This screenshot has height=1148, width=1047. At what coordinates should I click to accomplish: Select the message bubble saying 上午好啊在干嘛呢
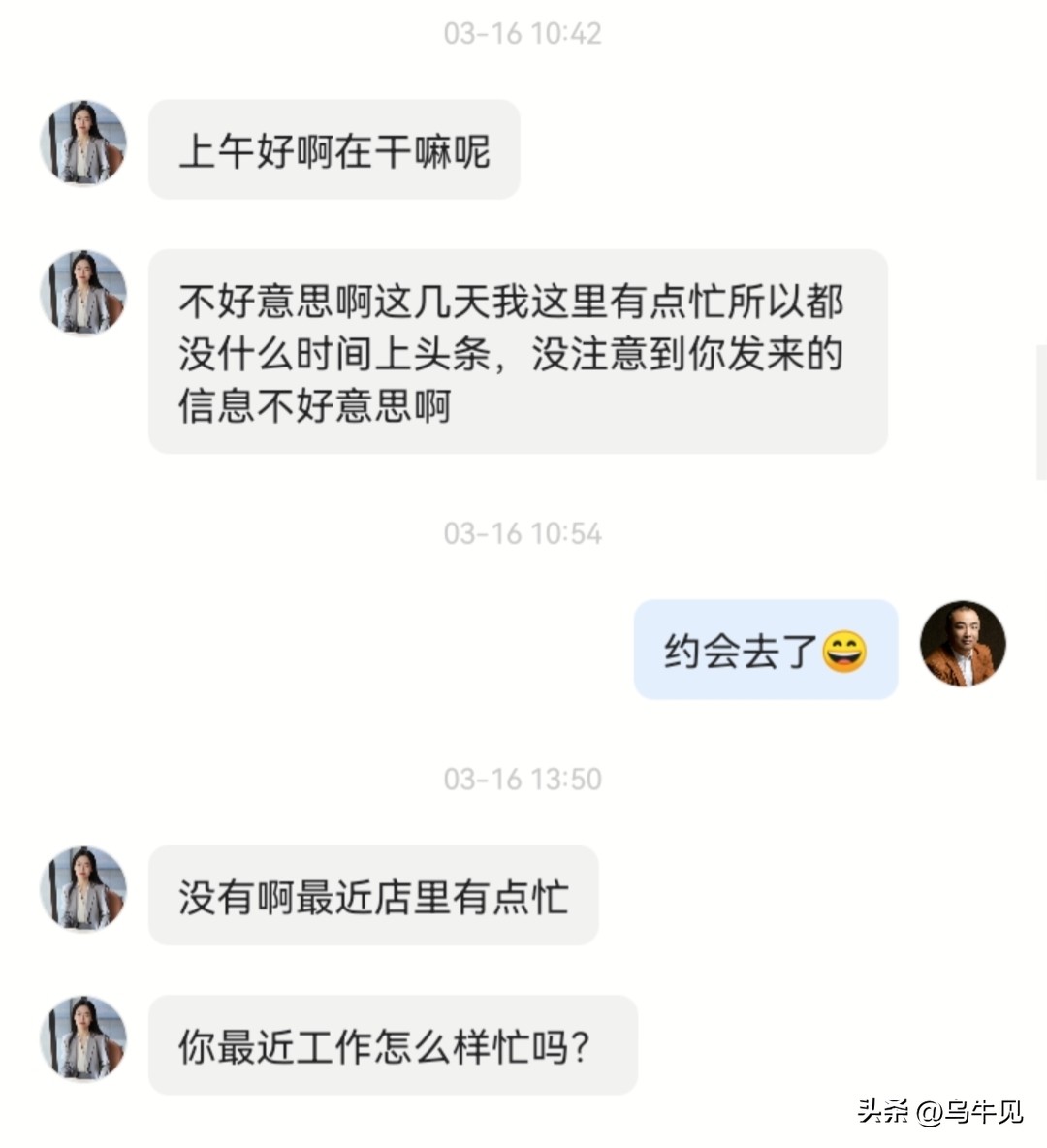(x=334, y=147)
